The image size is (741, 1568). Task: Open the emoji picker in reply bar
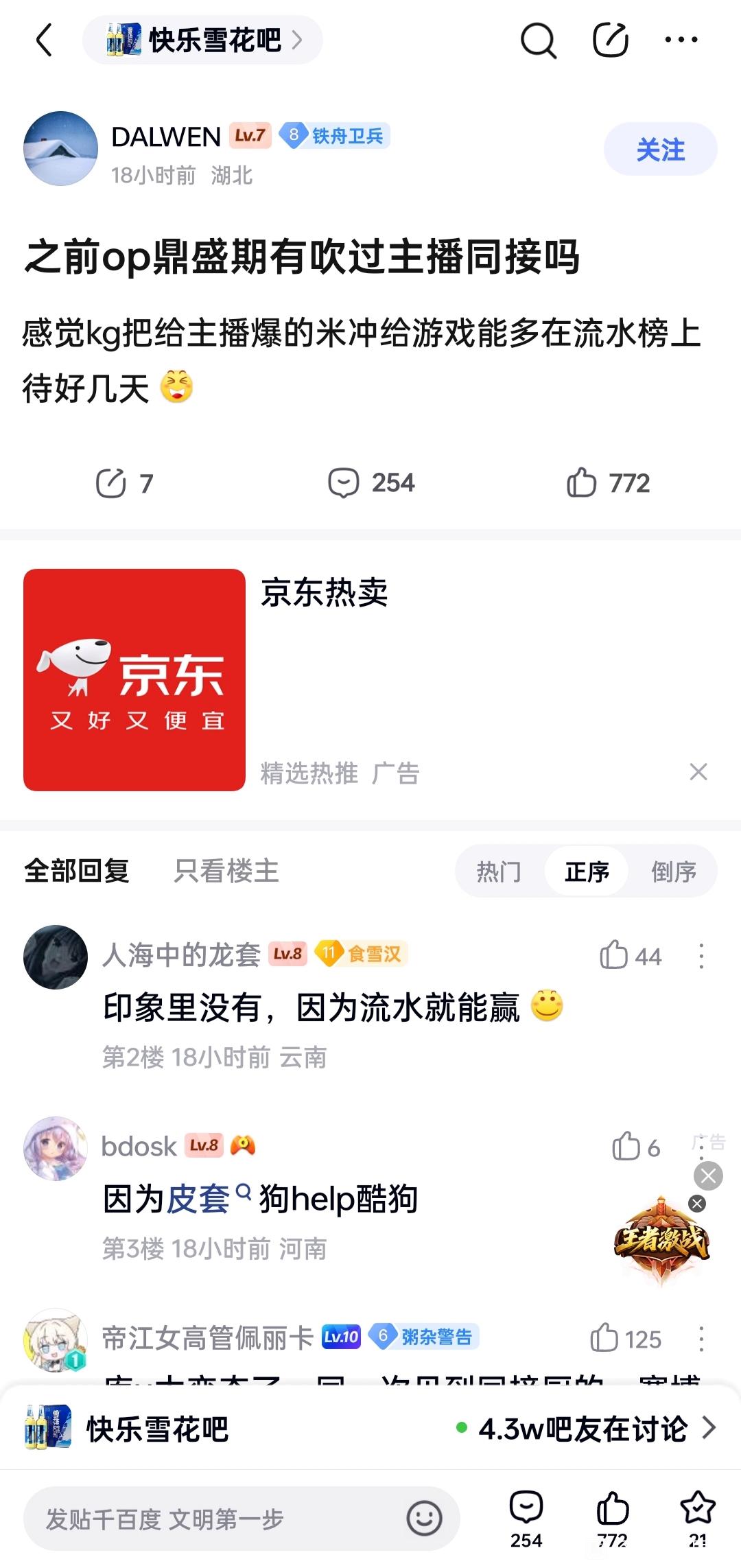point(424,1519)
